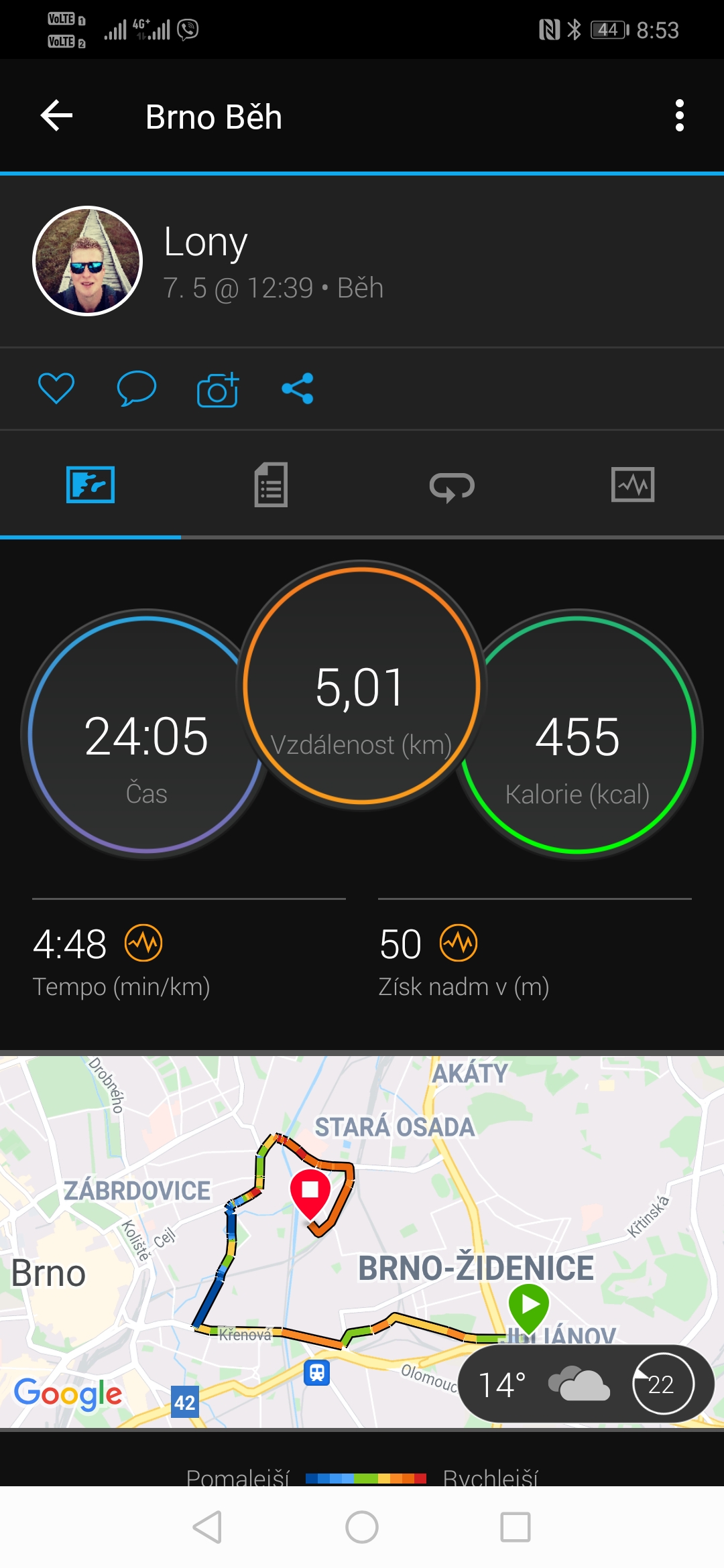724x1568 pixels.
Task: Open Lony's profile picture
Action: point(88,261)
